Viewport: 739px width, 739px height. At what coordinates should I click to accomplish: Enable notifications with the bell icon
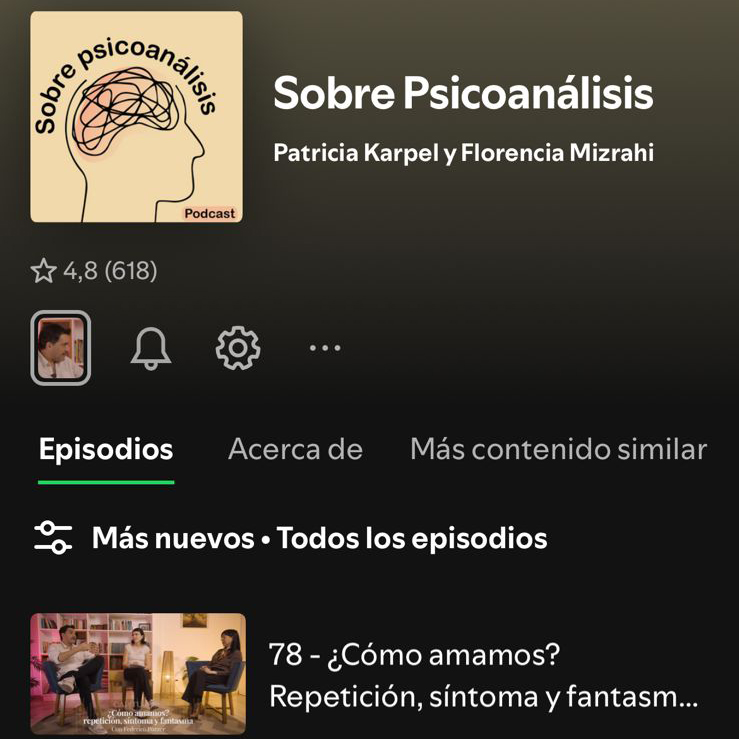pos(151,348)
